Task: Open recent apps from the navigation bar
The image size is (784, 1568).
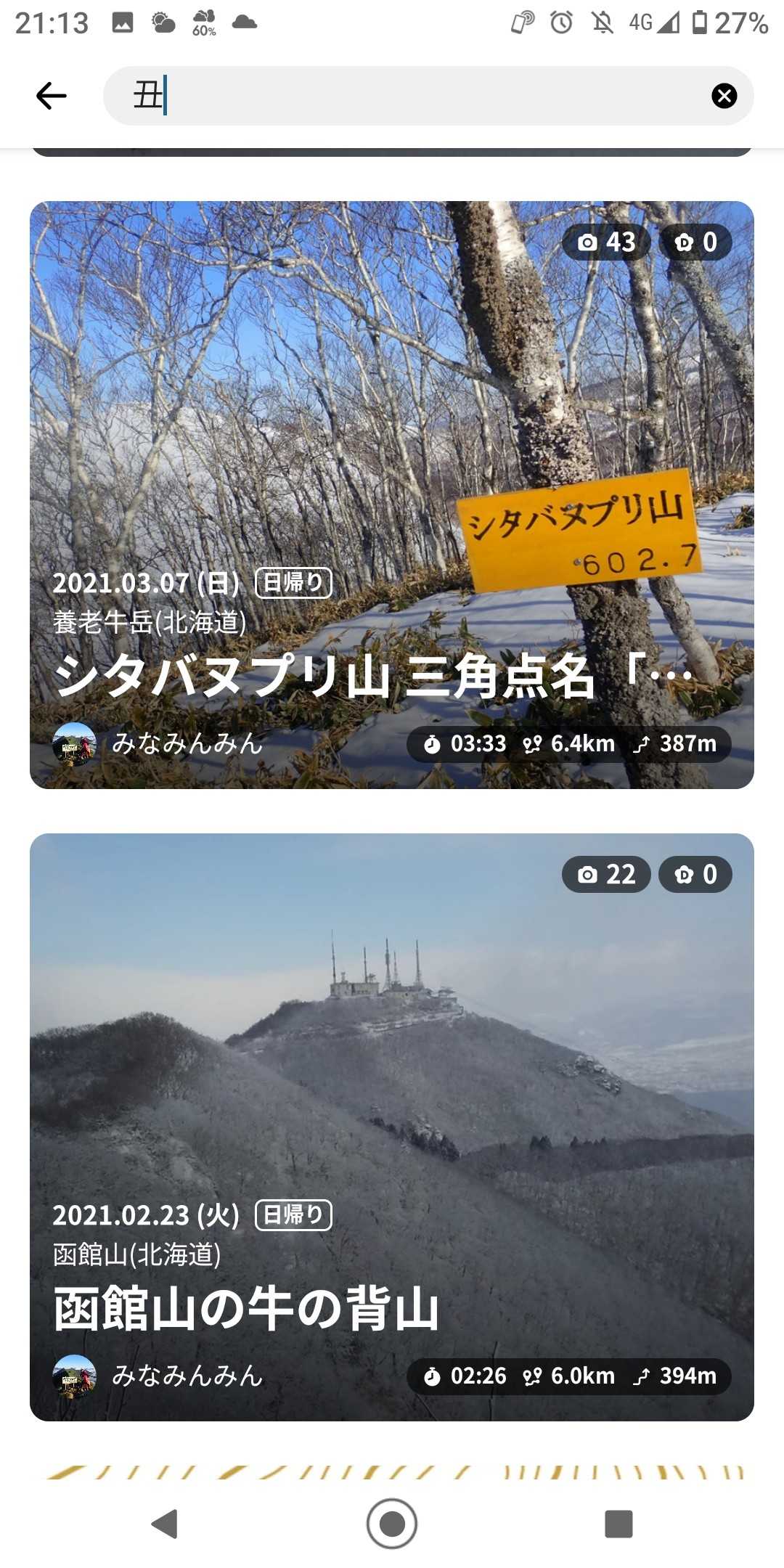Action: click(618, 1523)
